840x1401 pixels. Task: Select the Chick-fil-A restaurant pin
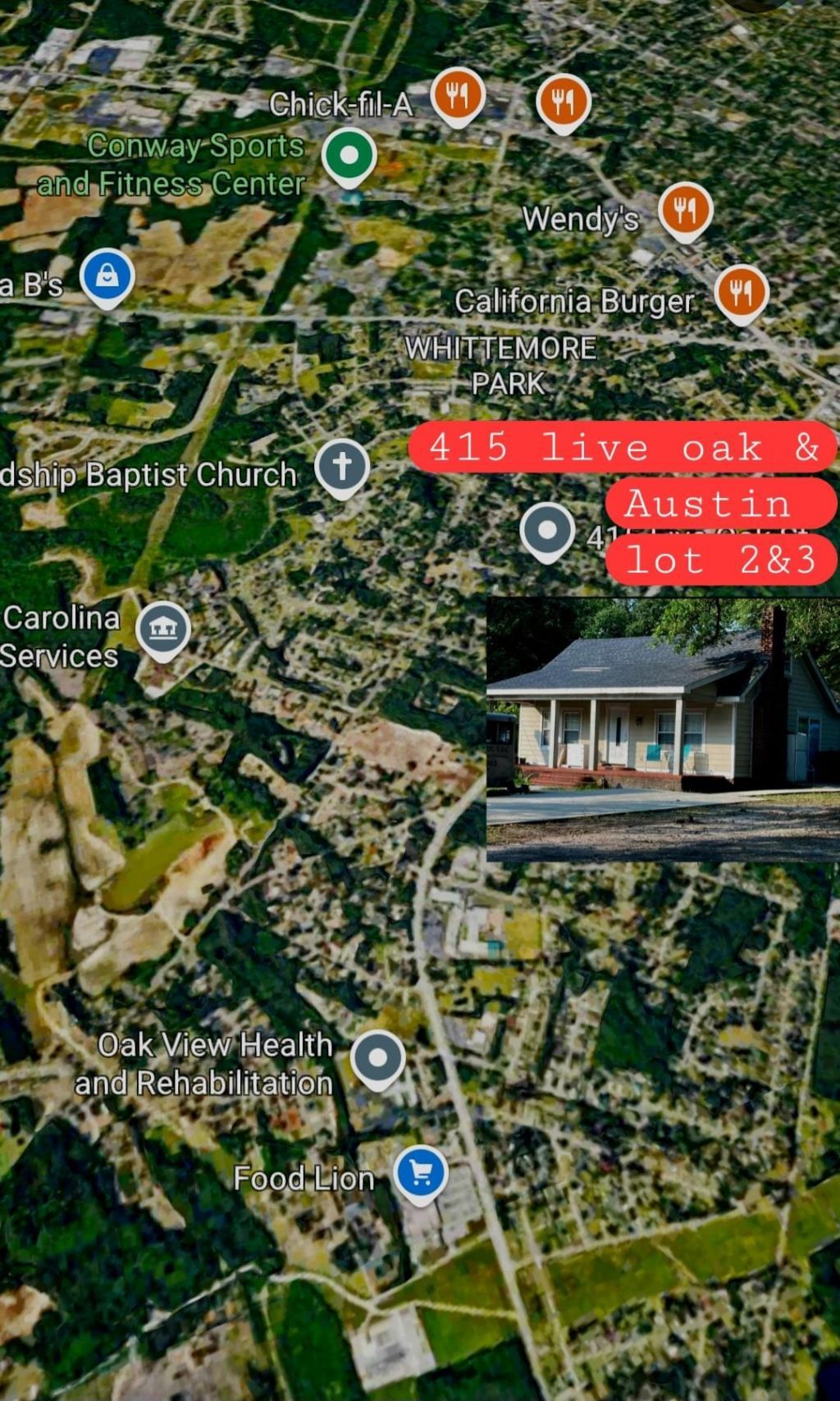point(457,96)
